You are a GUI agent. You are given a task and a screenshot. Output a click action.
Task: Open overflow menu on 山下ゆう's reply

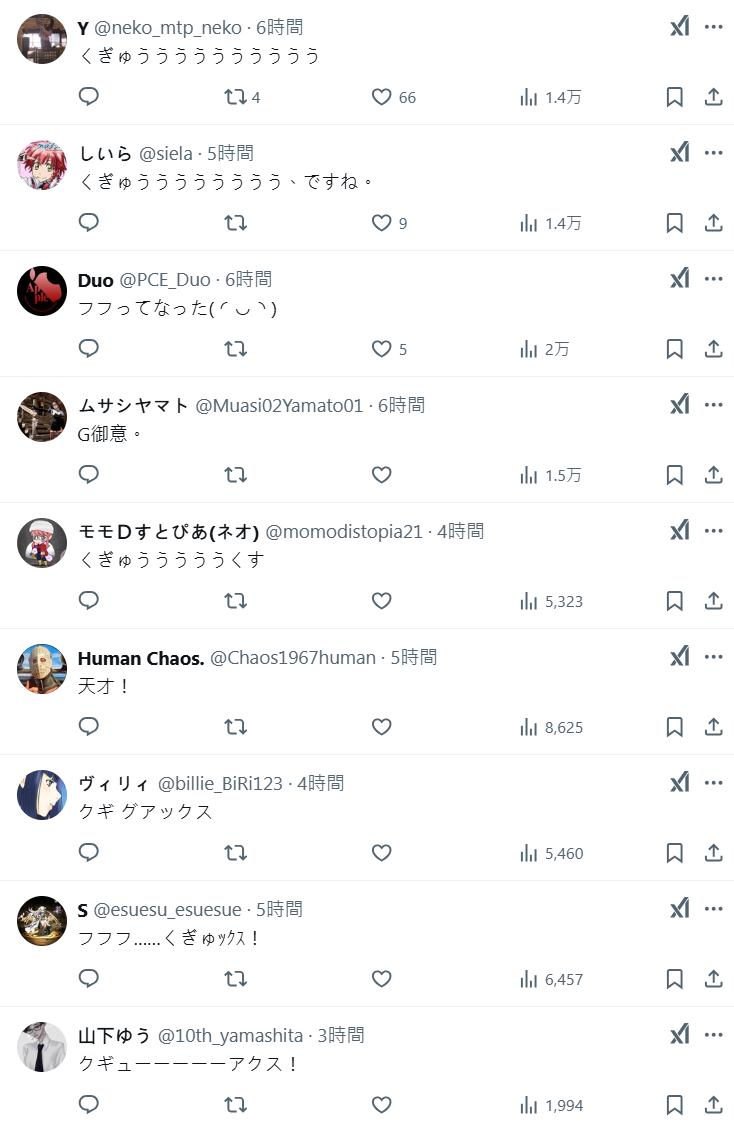713,1035
